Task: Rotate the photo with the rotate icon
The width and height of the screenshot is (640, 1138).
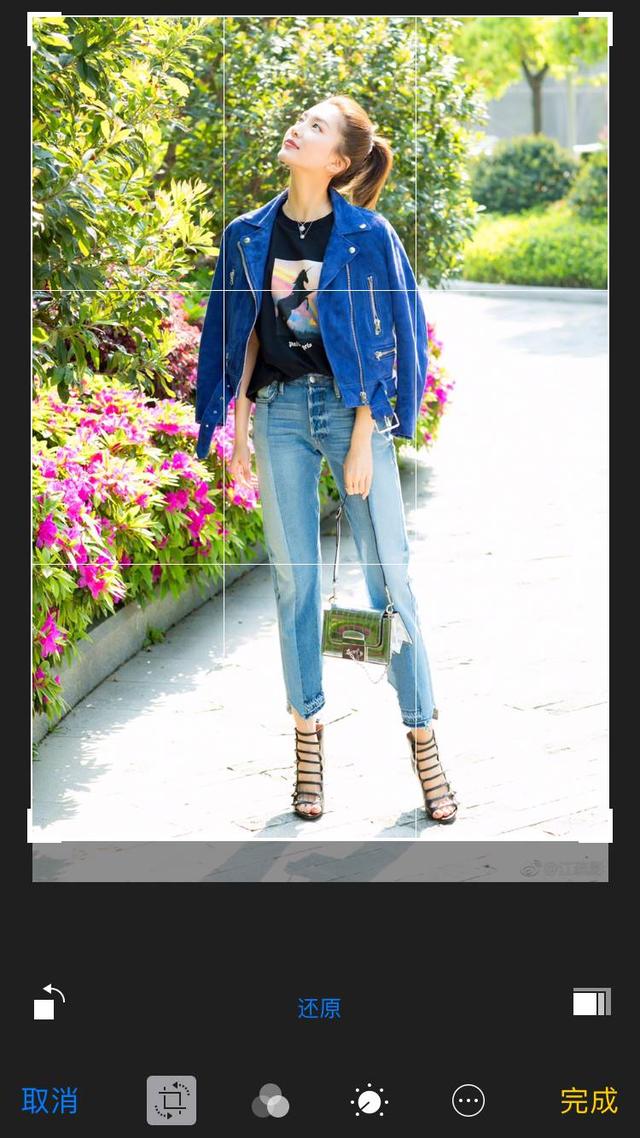Action: (49, 1002)
